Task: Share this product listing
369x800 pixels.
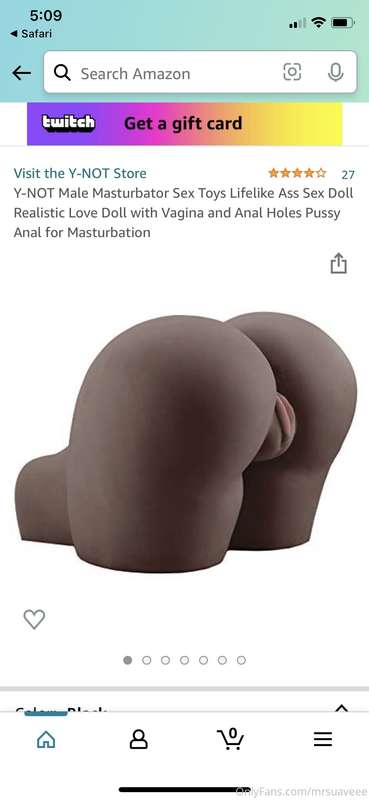Action: tap(338, 263)
